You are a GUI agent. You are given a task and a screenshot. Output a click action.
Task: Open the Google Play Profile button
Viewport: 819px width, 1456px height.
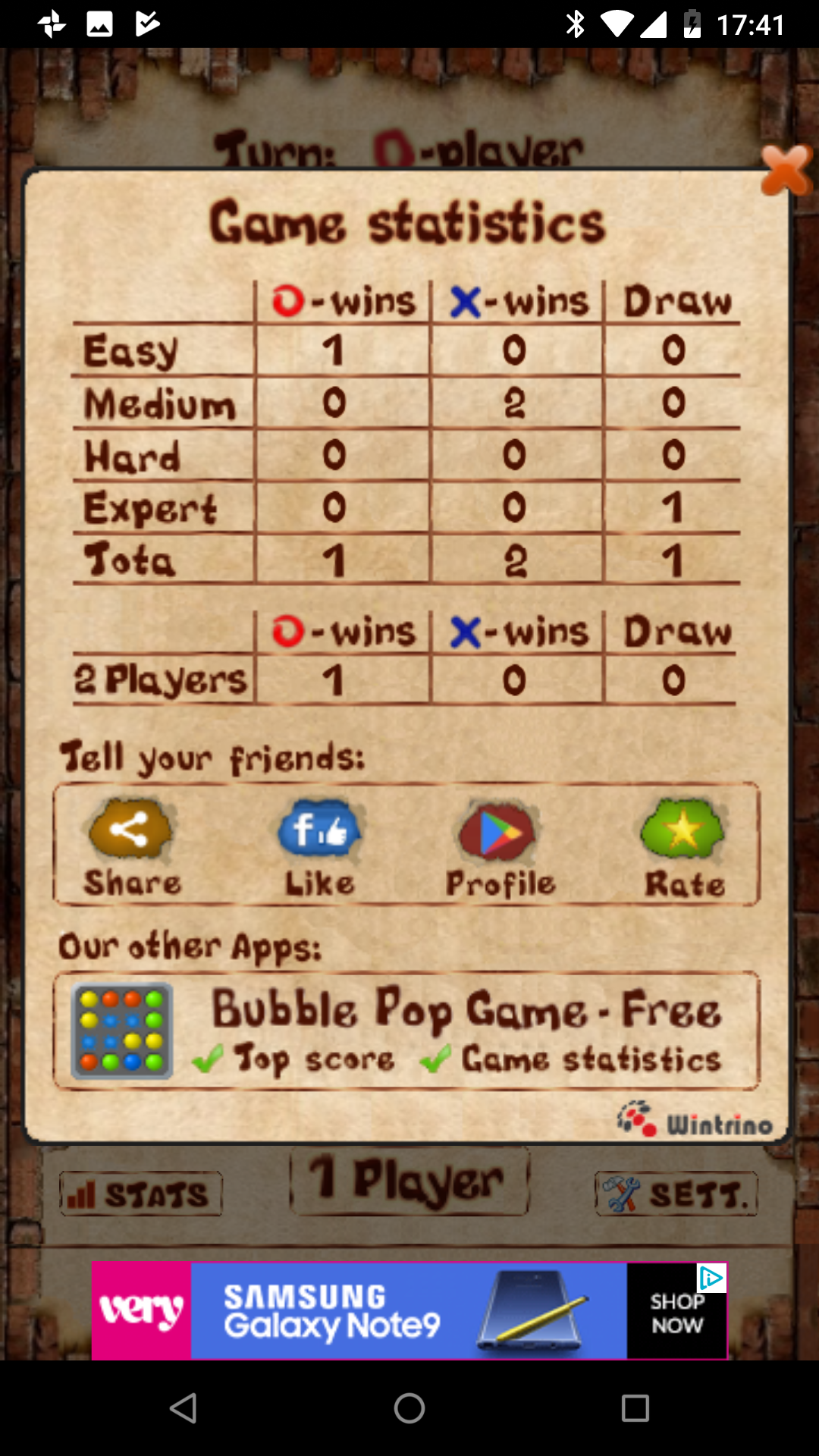pyautogui.click(x=500, y=847)
